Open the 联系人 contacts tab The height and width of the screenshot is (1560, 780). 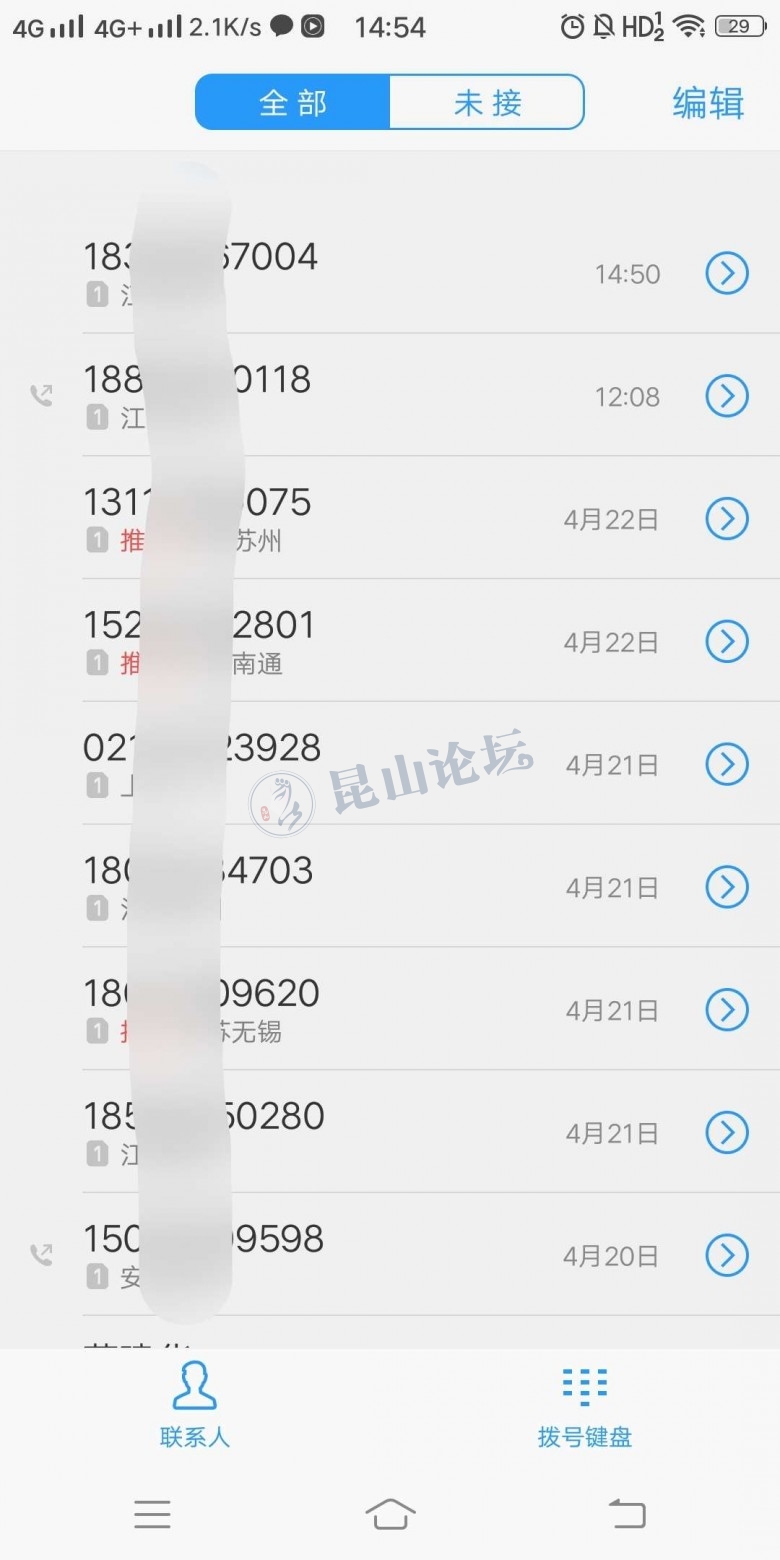[x=195, y=1405]
